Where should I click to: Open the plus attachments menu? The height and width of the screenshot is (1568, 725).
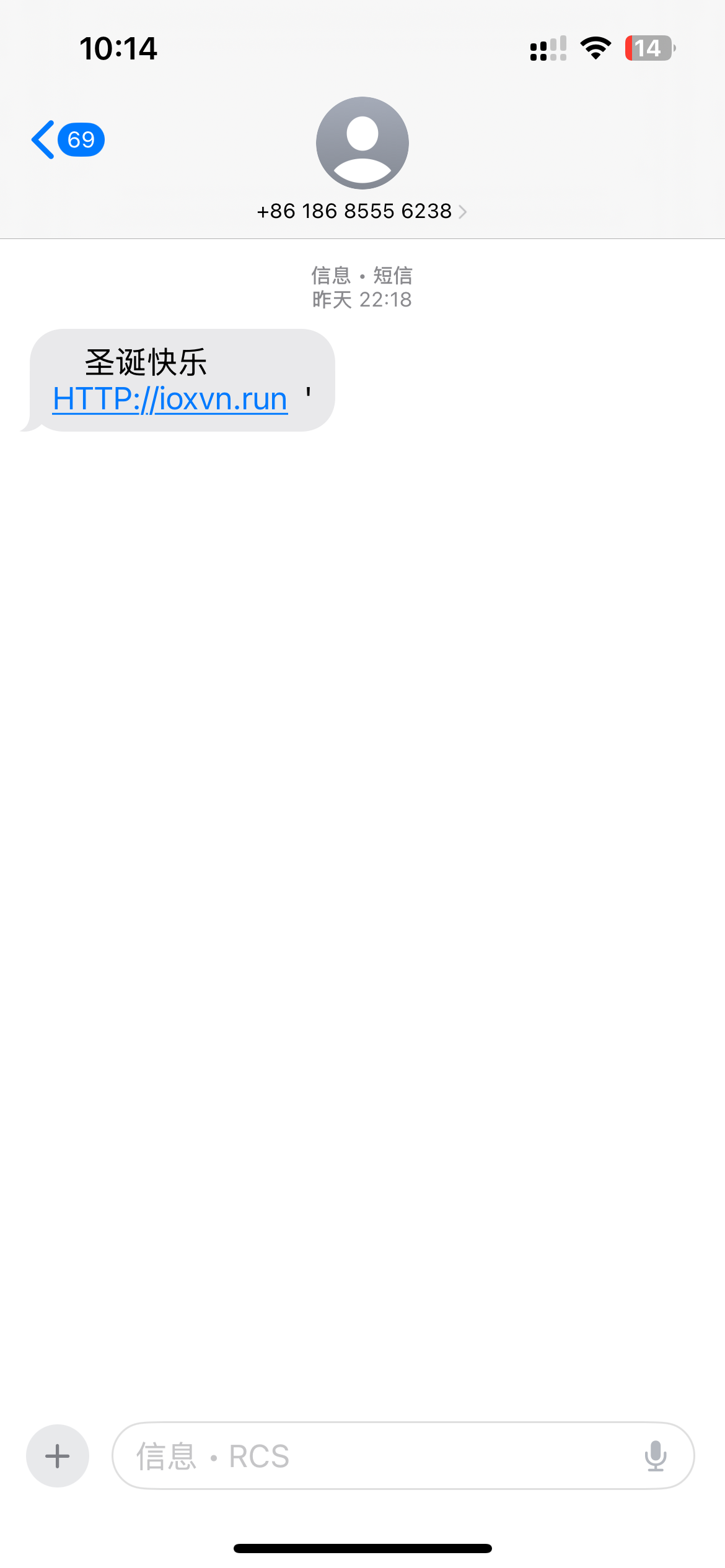58,1456
